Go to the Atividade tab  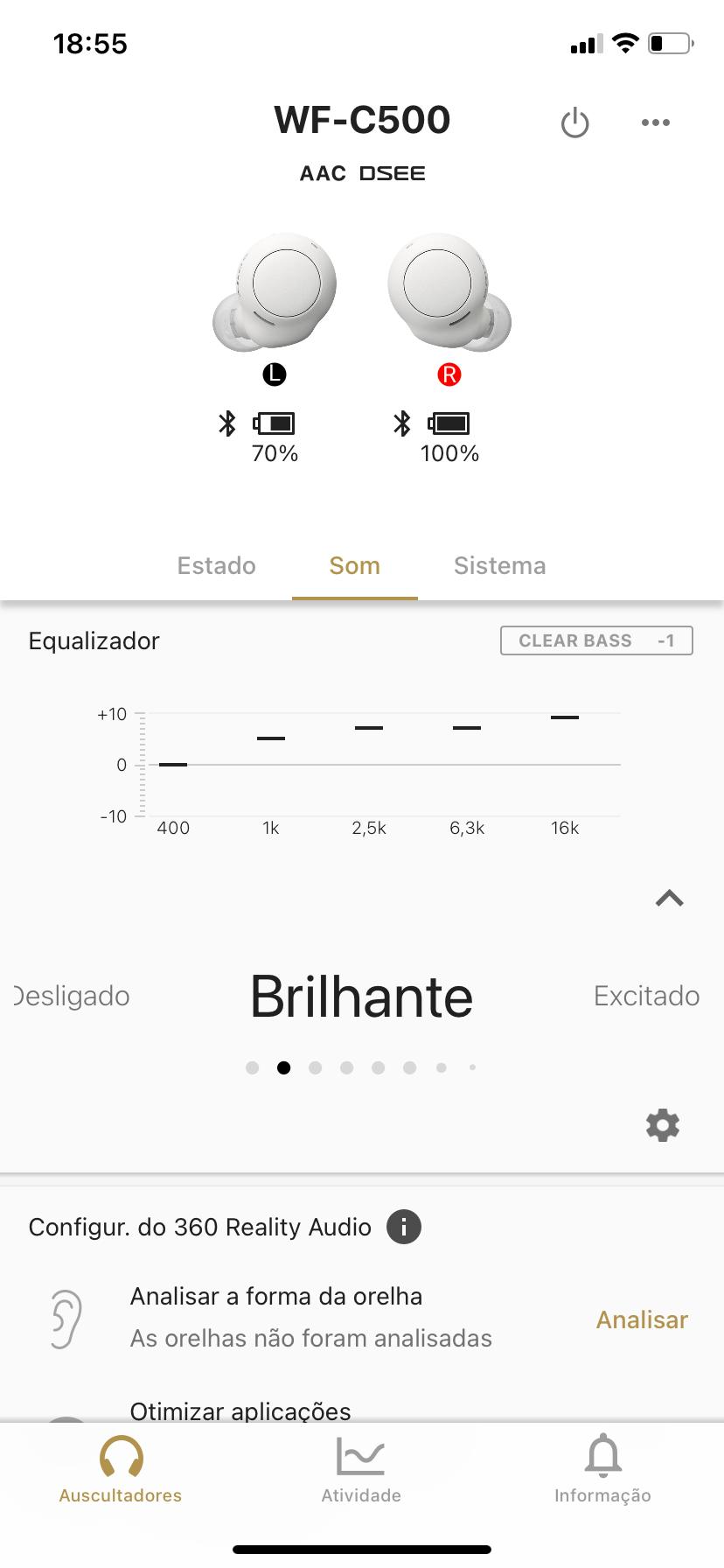(361, 1469)
